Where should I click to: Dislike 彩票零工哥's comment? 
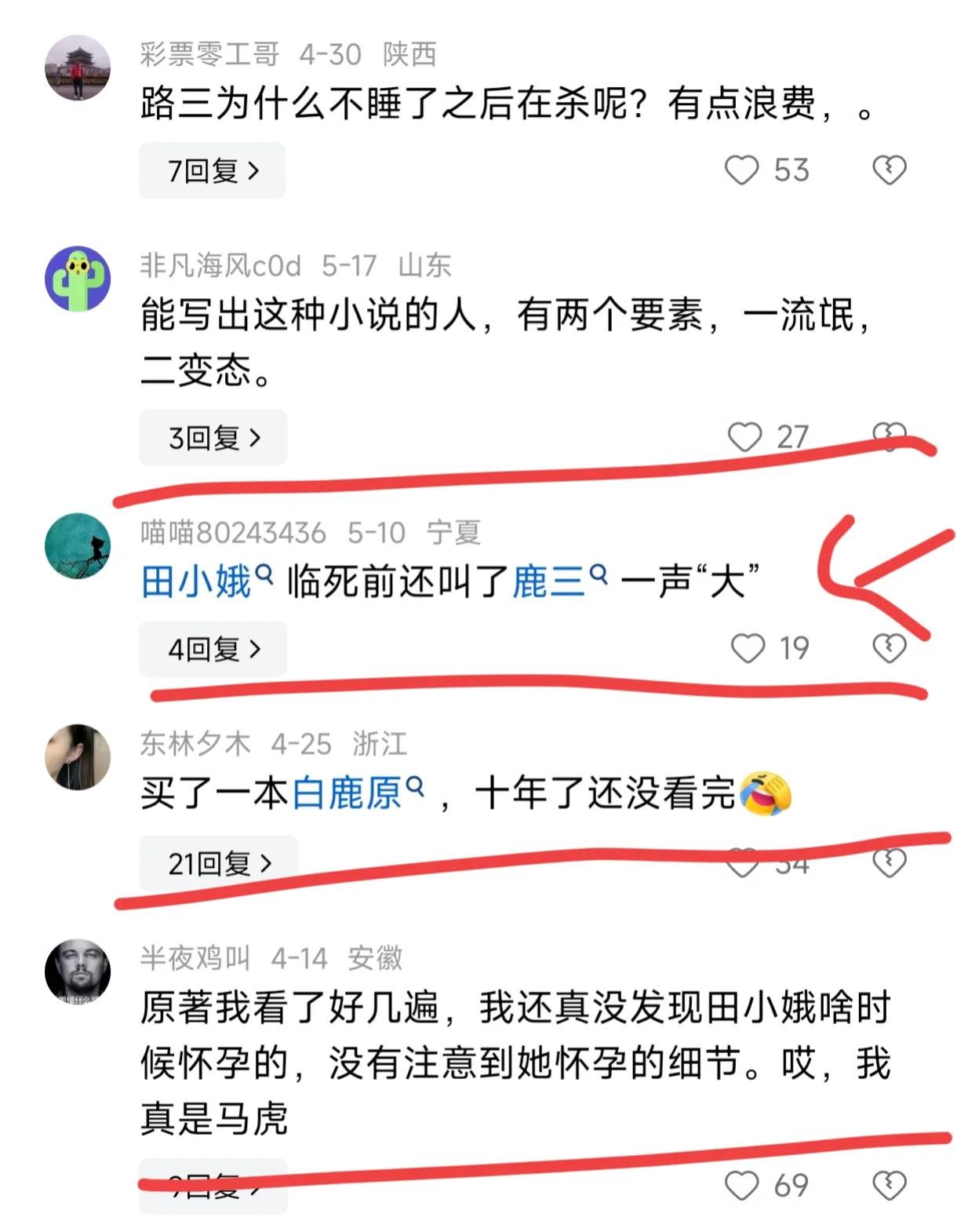(889, 170)
